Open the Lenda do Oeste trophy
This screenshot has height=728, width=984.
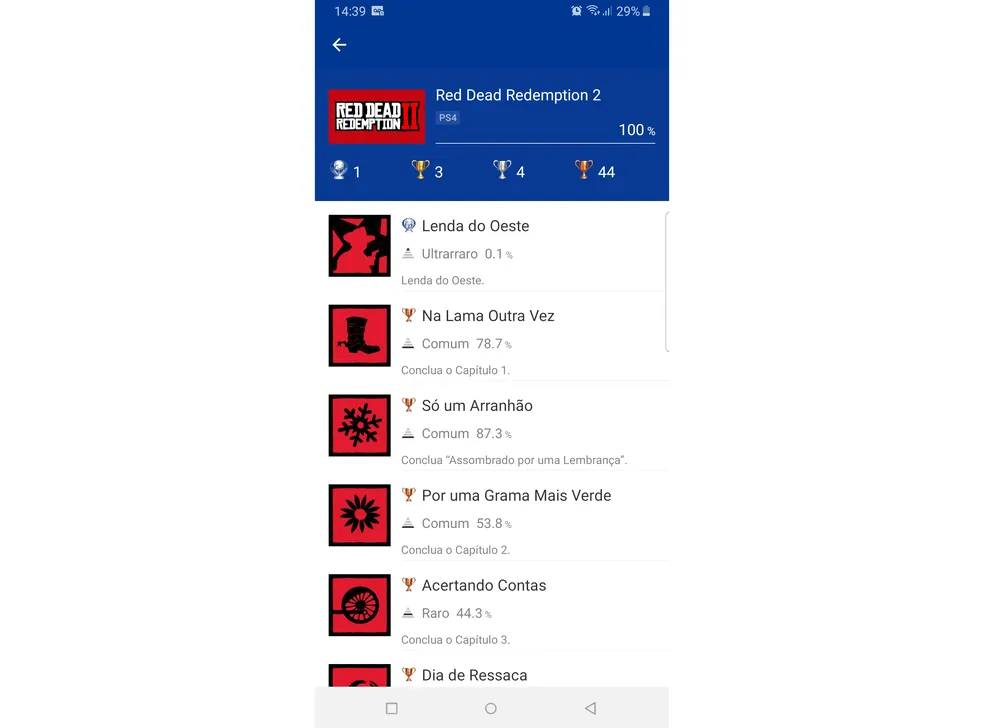(x=475, y=226)
